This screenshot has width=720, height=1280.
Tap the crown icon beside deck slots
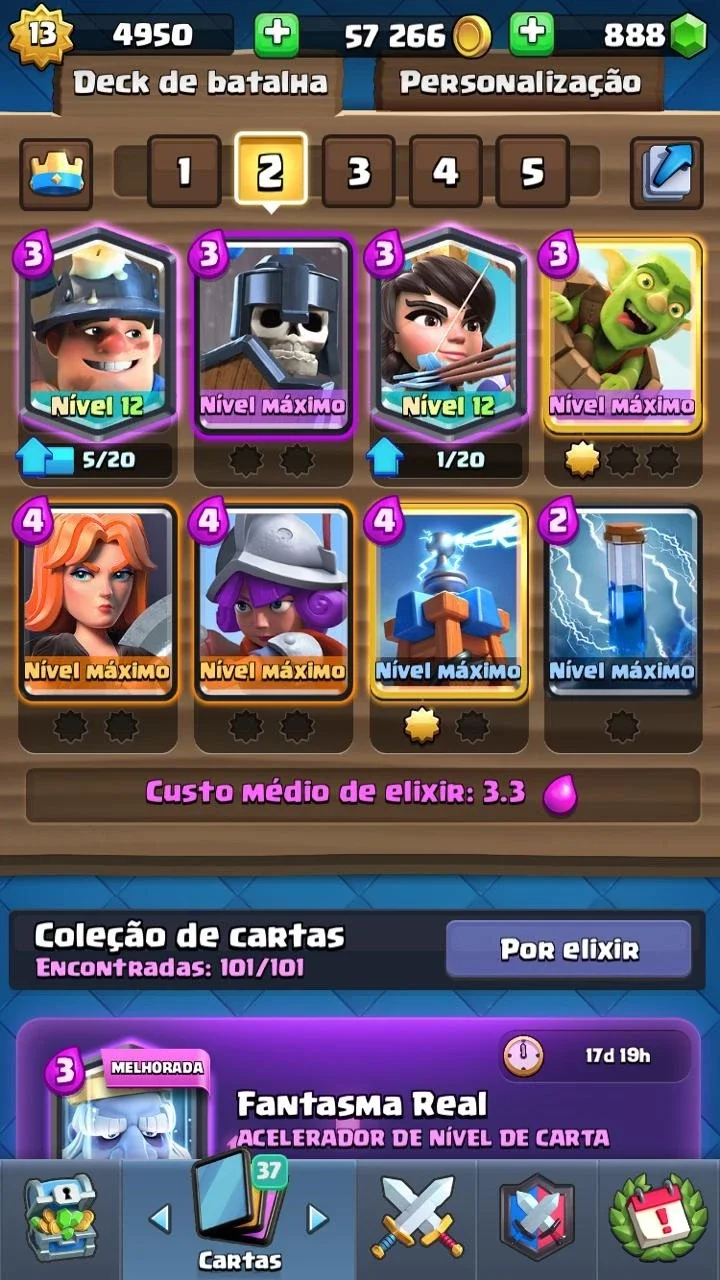[56, 173]
